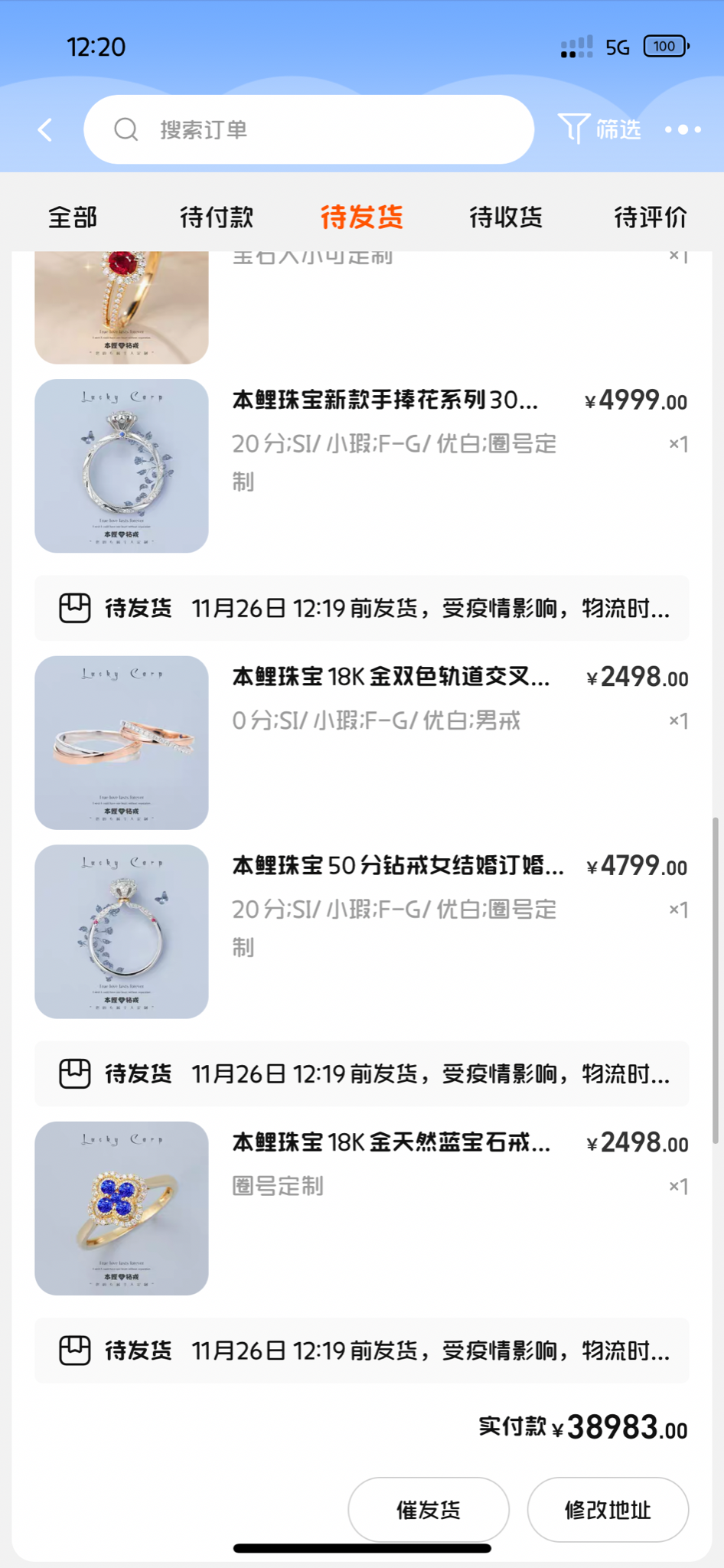Switch to the 待收货 tab
This screenshot has width=724, height=1568.
(x=506, y=217)
